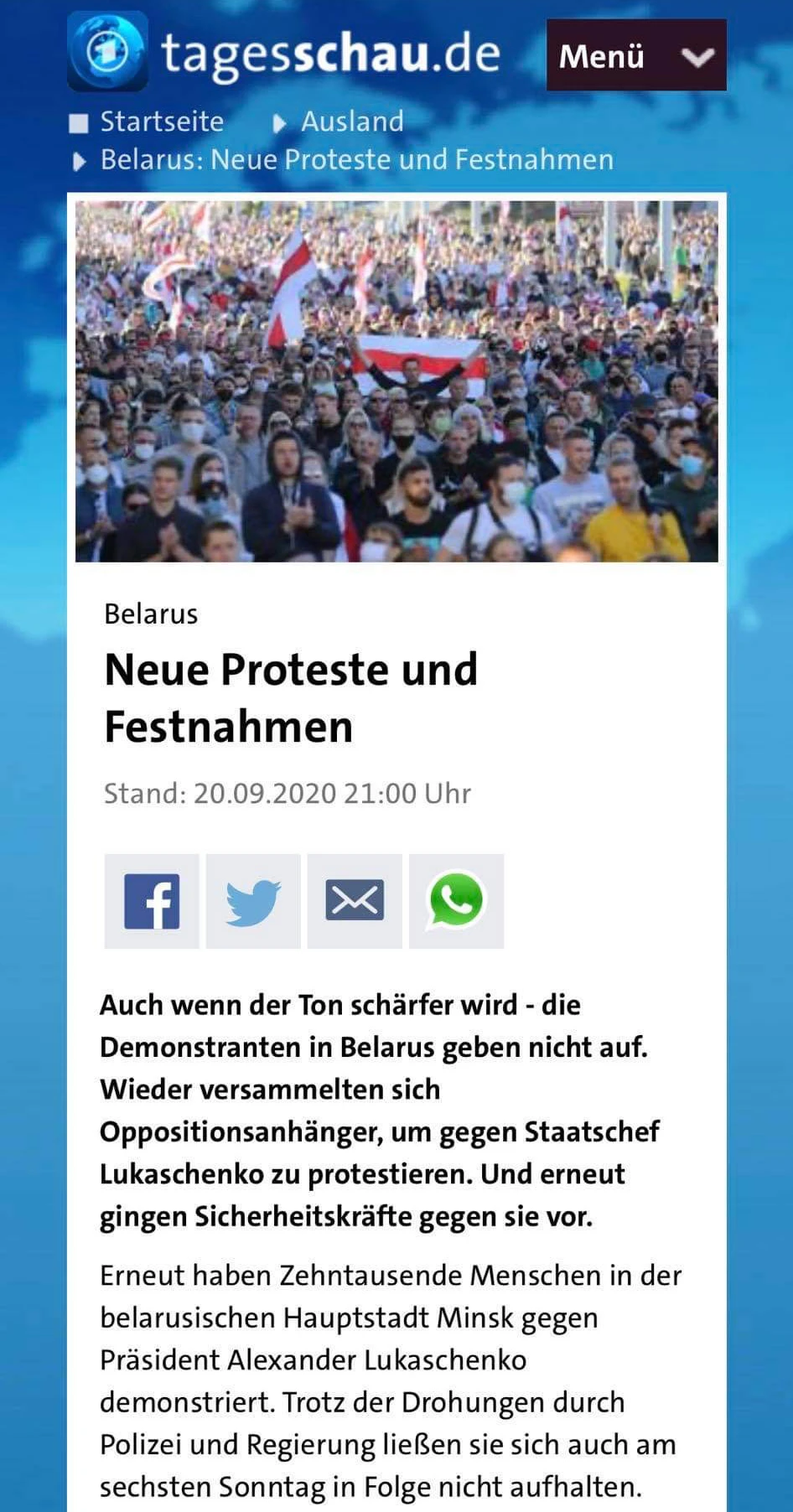
Task: Go to the Startseite breadcrumb
Action: tap(161, 122)
